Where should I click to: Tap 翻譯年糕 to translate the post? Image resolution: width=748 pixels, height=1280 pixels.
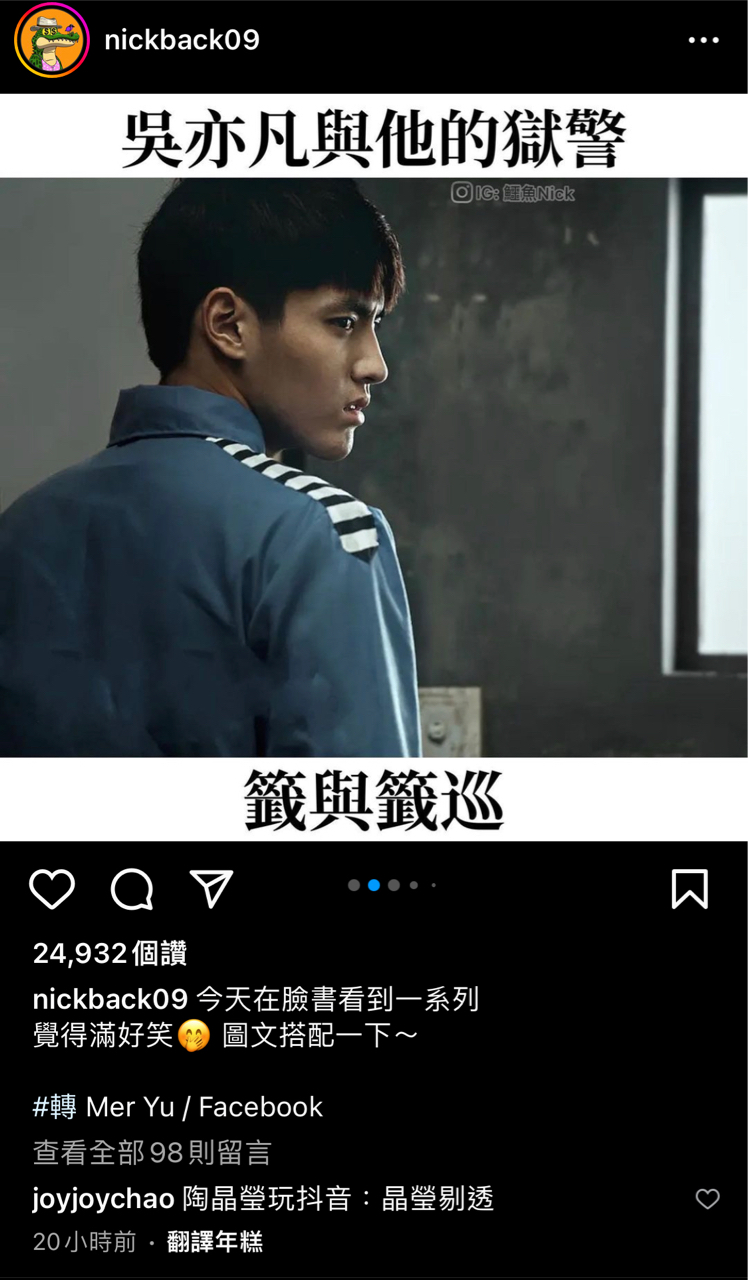coord(215,1242)
